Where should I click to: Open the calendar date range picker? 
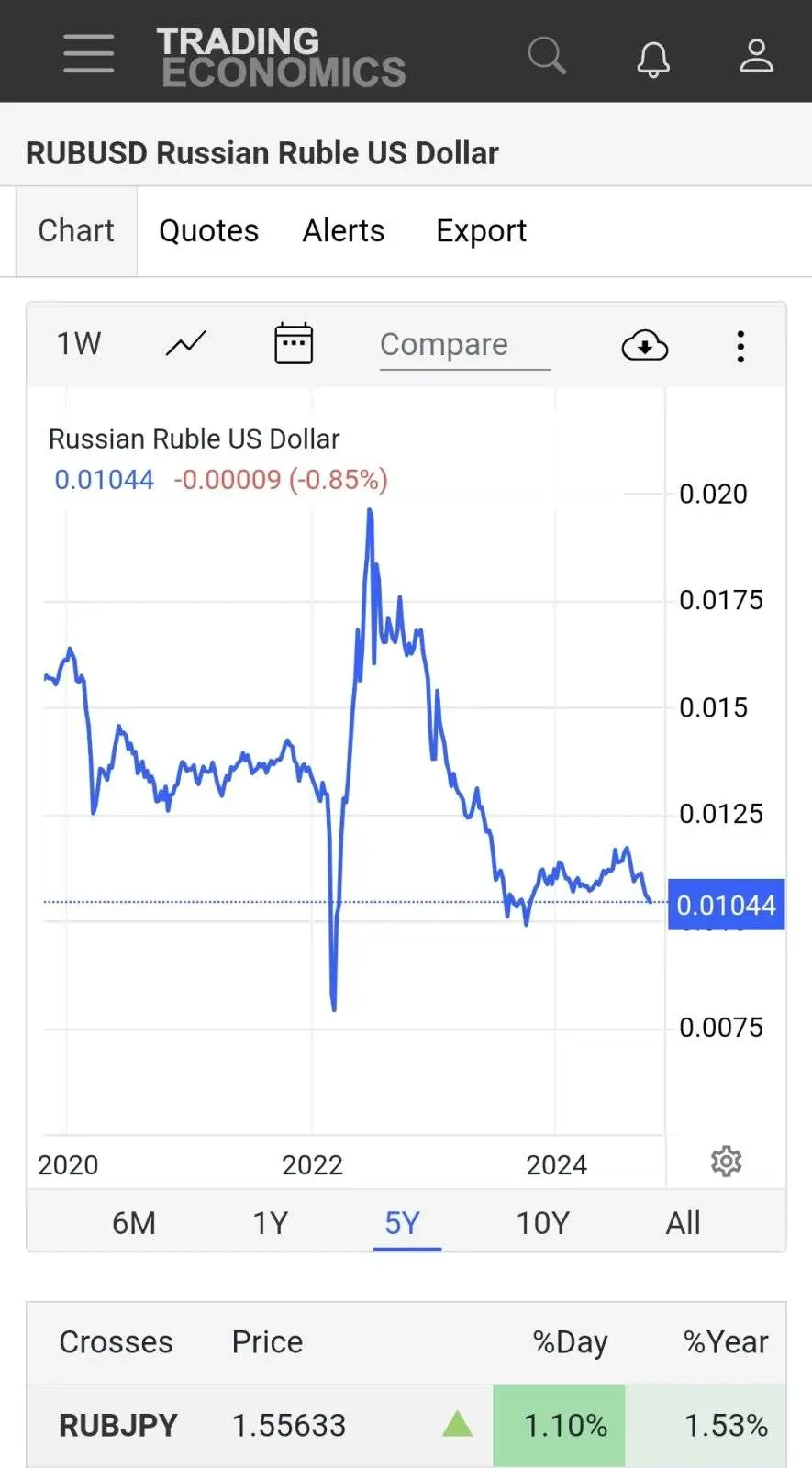294,344
